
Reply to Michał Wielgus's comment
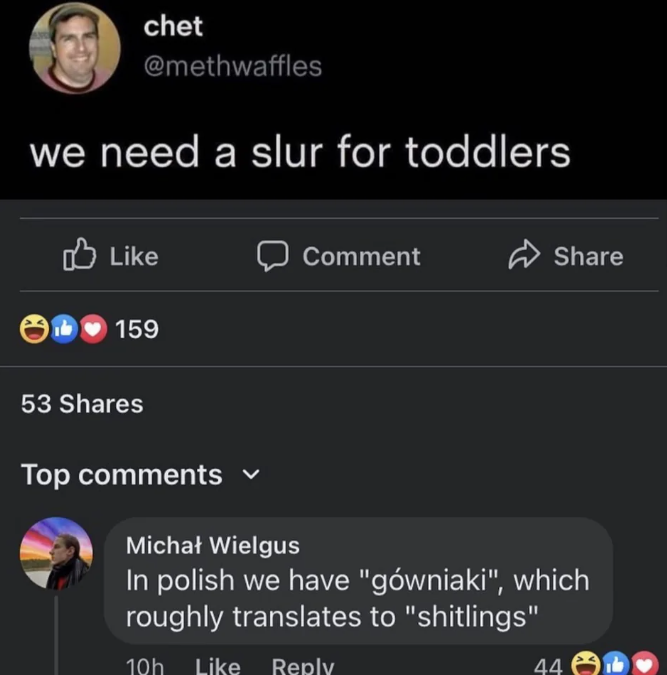pyautogui.click(x=302, y=665)
